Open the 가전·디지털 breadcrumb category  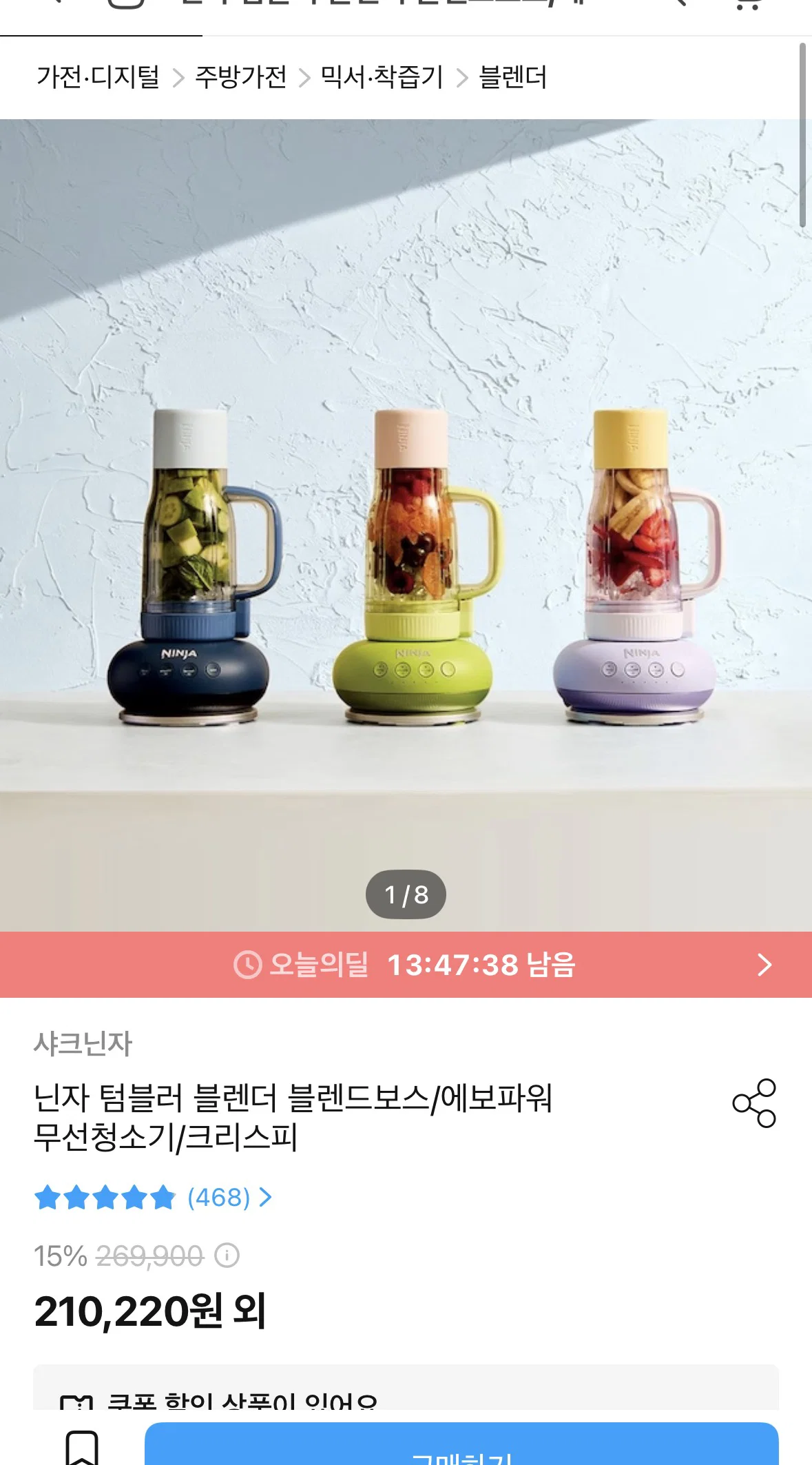click(98, 76)
